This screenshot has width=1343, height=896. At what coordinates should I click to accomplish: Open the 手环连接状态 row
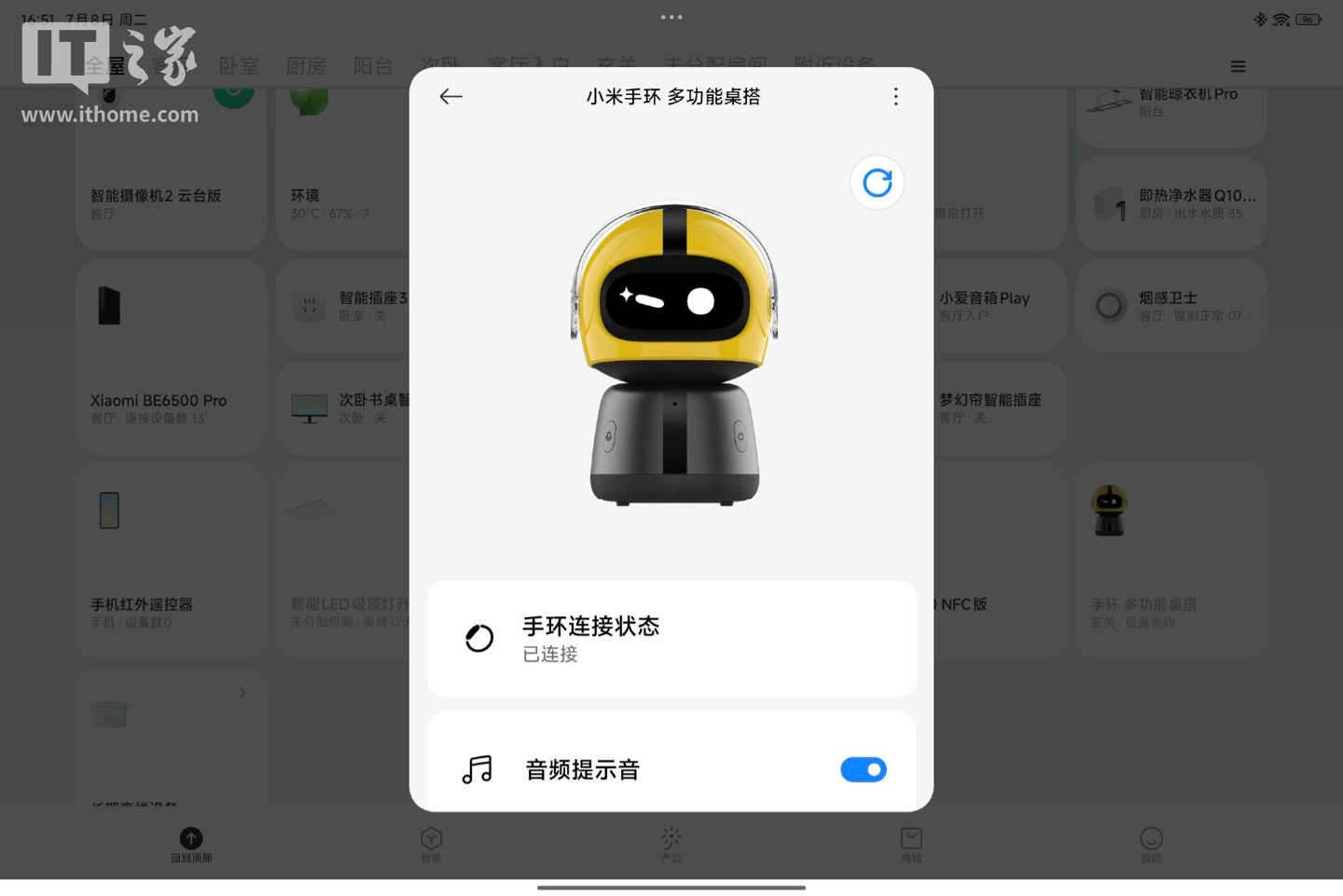pyautogui.click(x=671, y=639)
